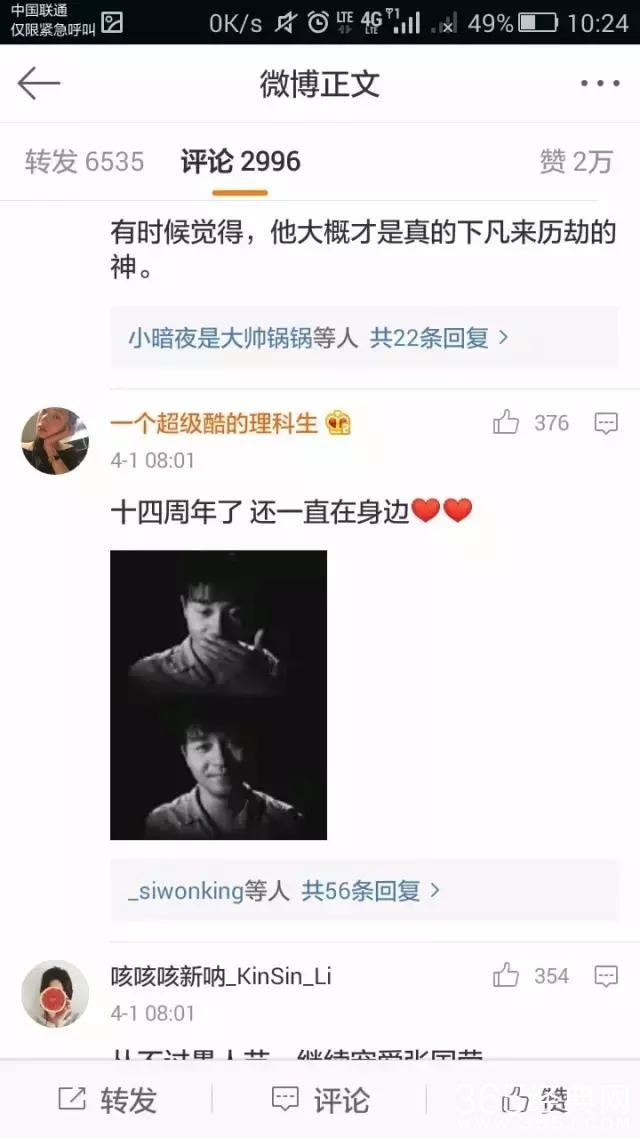Open the three-dot overflow menu
This screenshot has height=1138, width=640.
(x=600, y=84)
